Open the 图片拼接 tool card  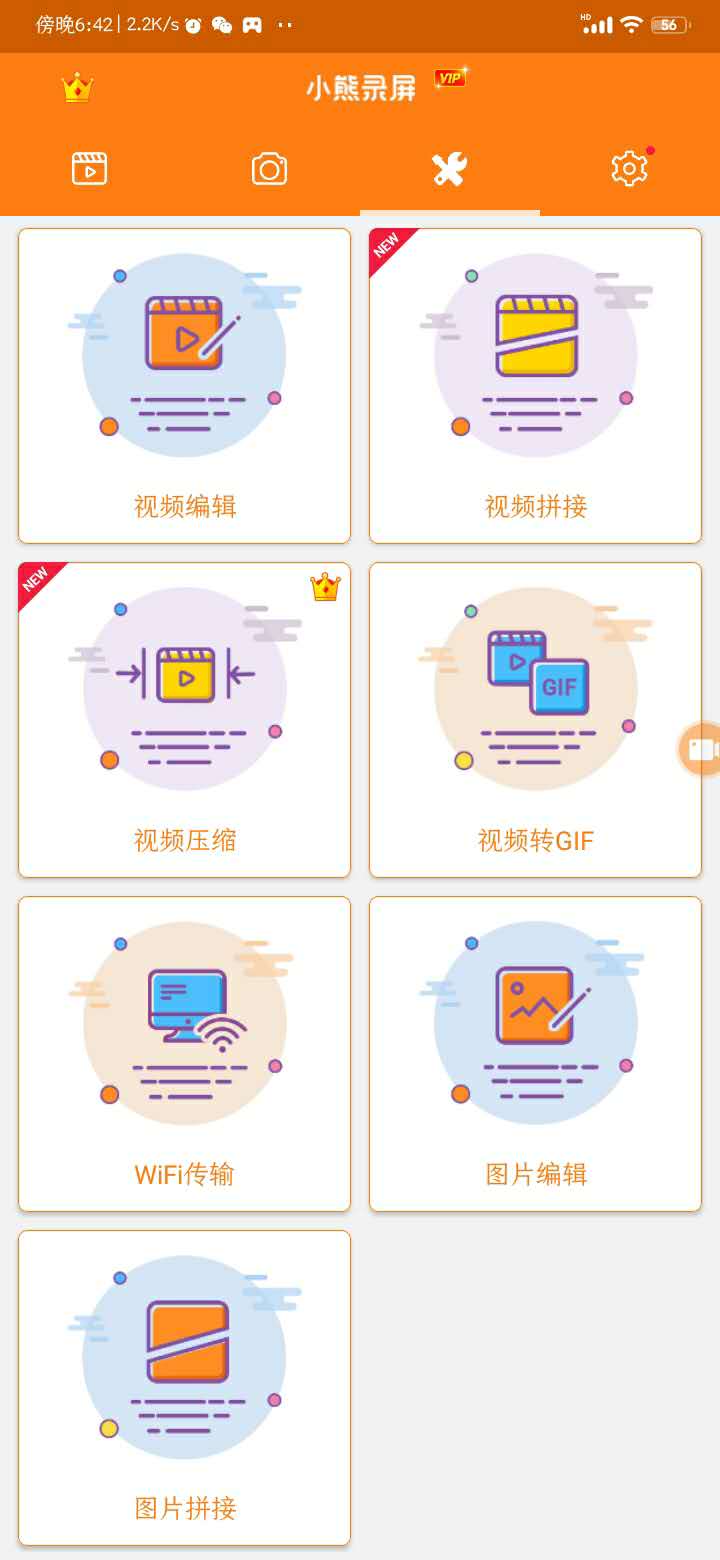point(184,1388)
